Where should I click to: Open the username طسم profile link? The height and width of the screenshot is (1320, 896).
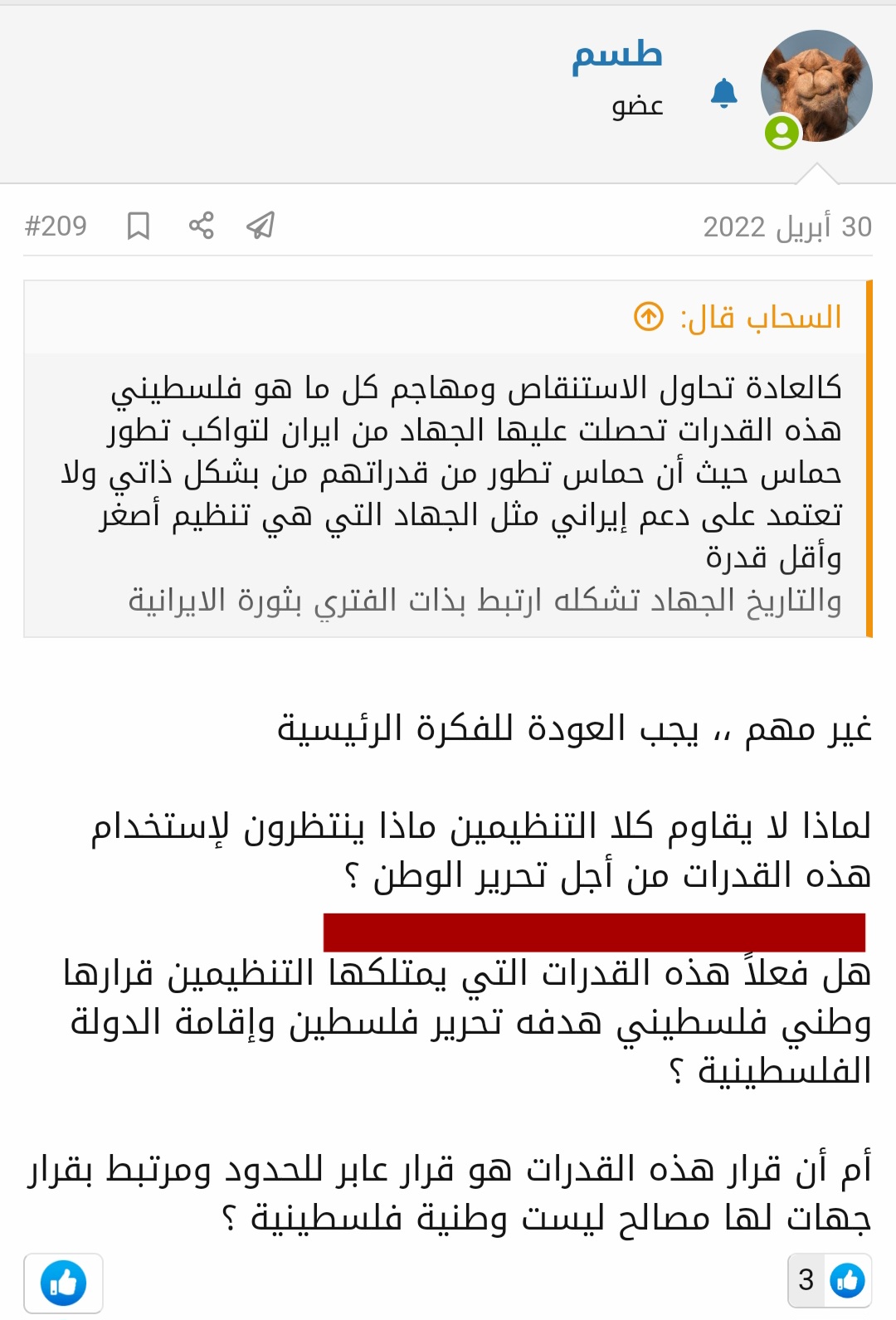tap(616, 56)
